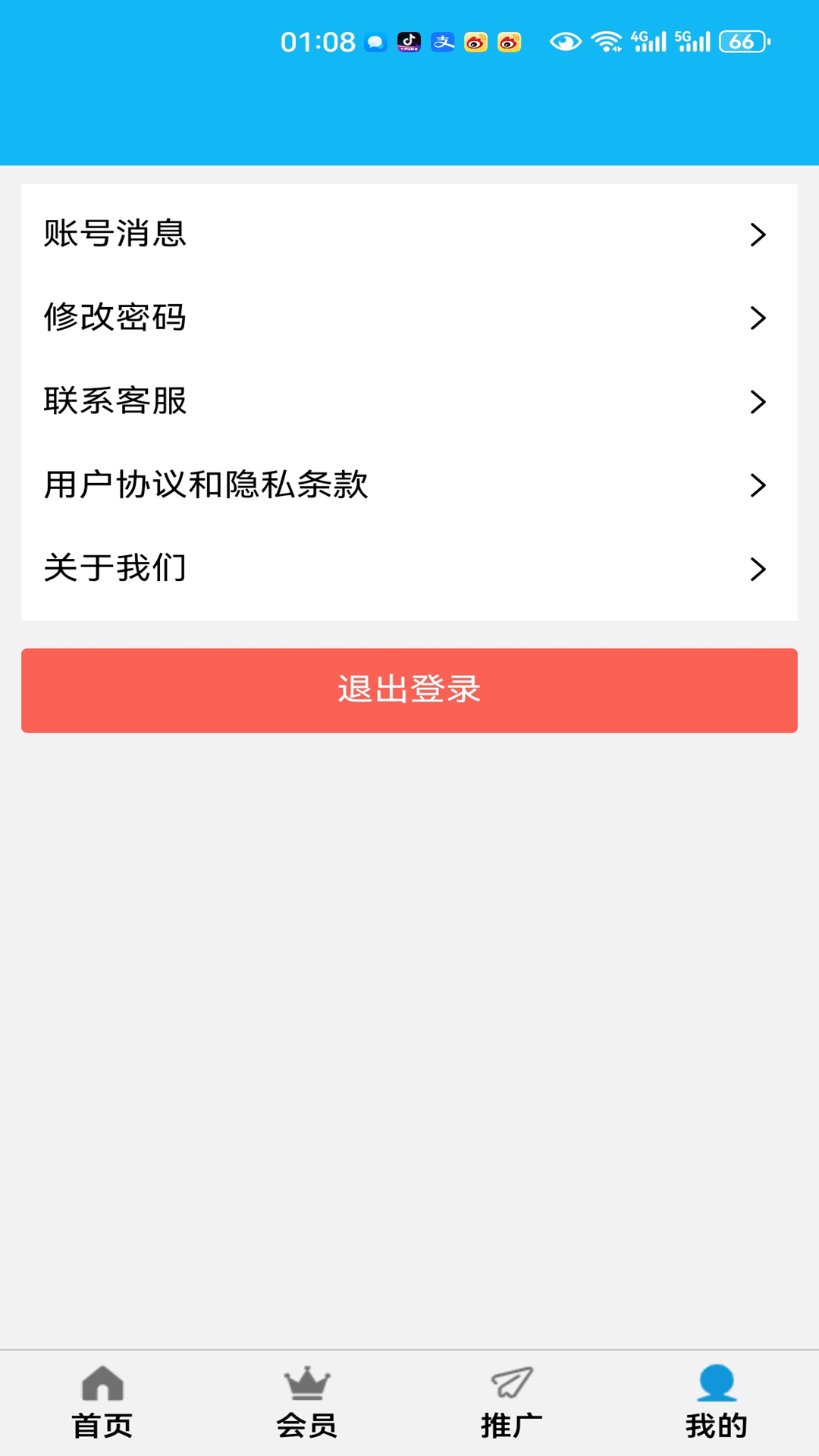
Task: Tap the Alipay notification icon
Action: tap(442, 42)
